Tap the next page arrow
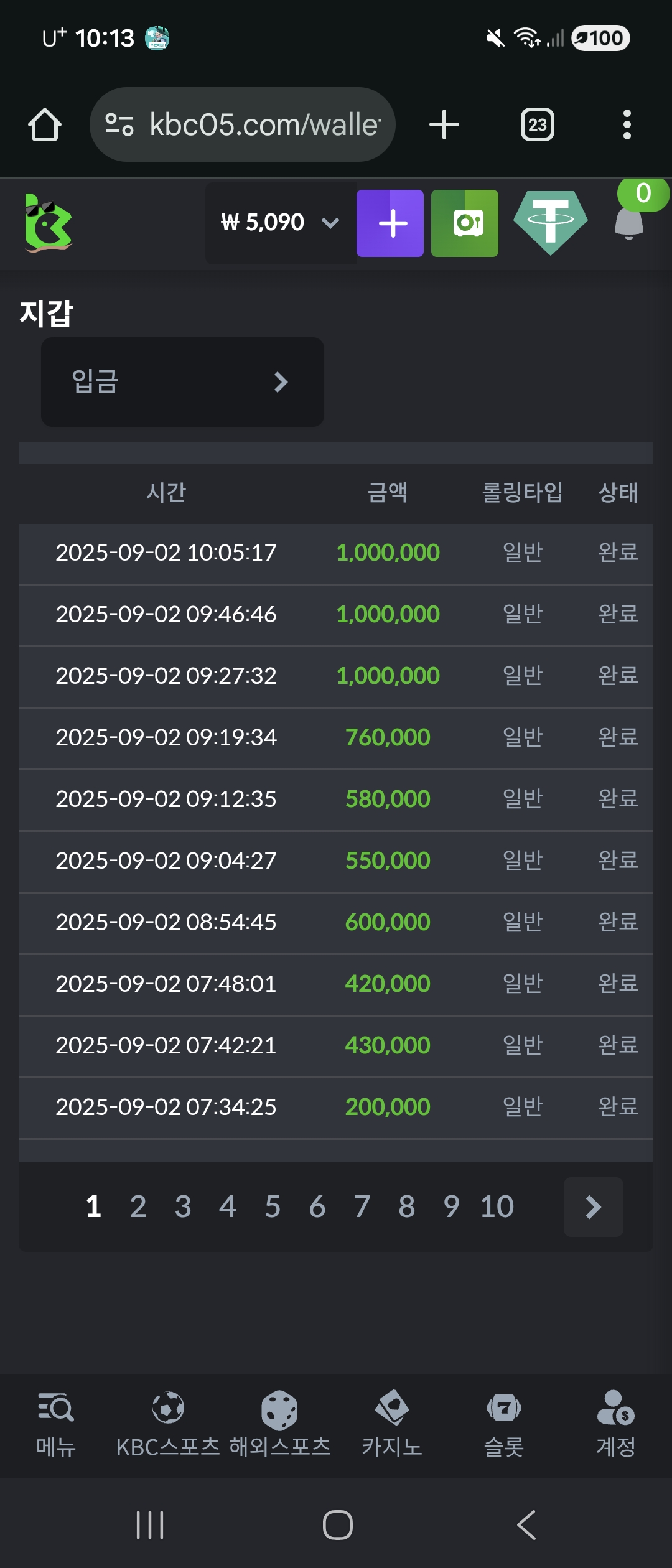The height and width of the screenshot is (1568, 672). click(593, 1207)
